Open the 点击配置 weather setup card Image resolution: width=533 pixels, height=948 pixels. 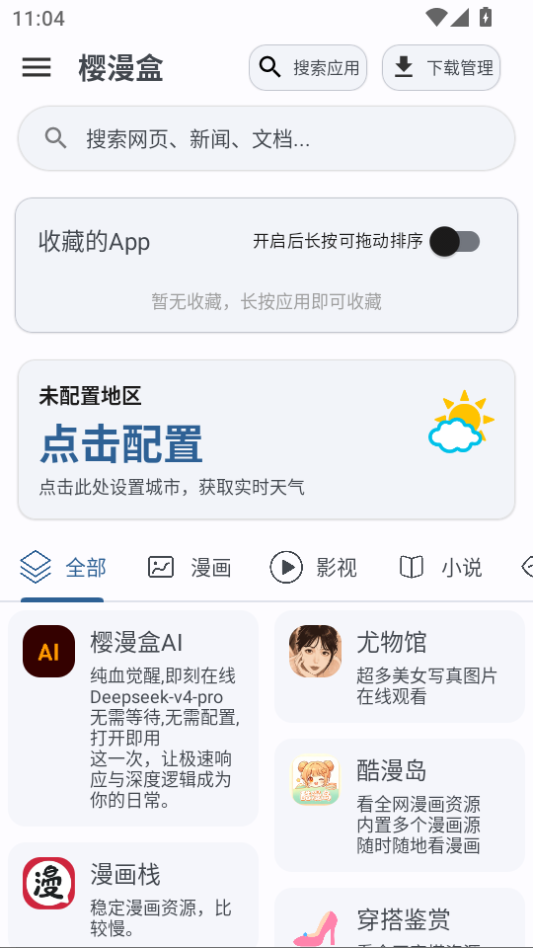click(x=266, y=440)
